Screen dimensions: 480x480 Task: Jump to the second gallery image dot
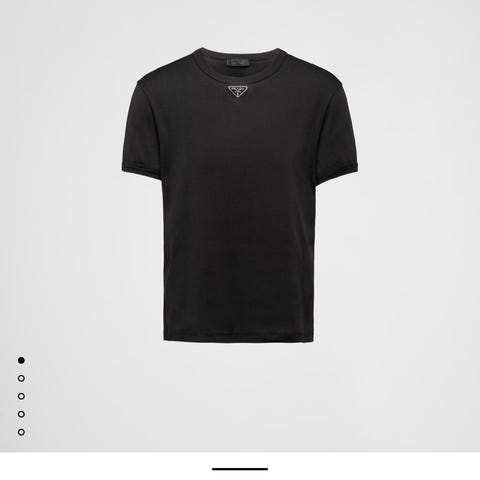point(21,378)
